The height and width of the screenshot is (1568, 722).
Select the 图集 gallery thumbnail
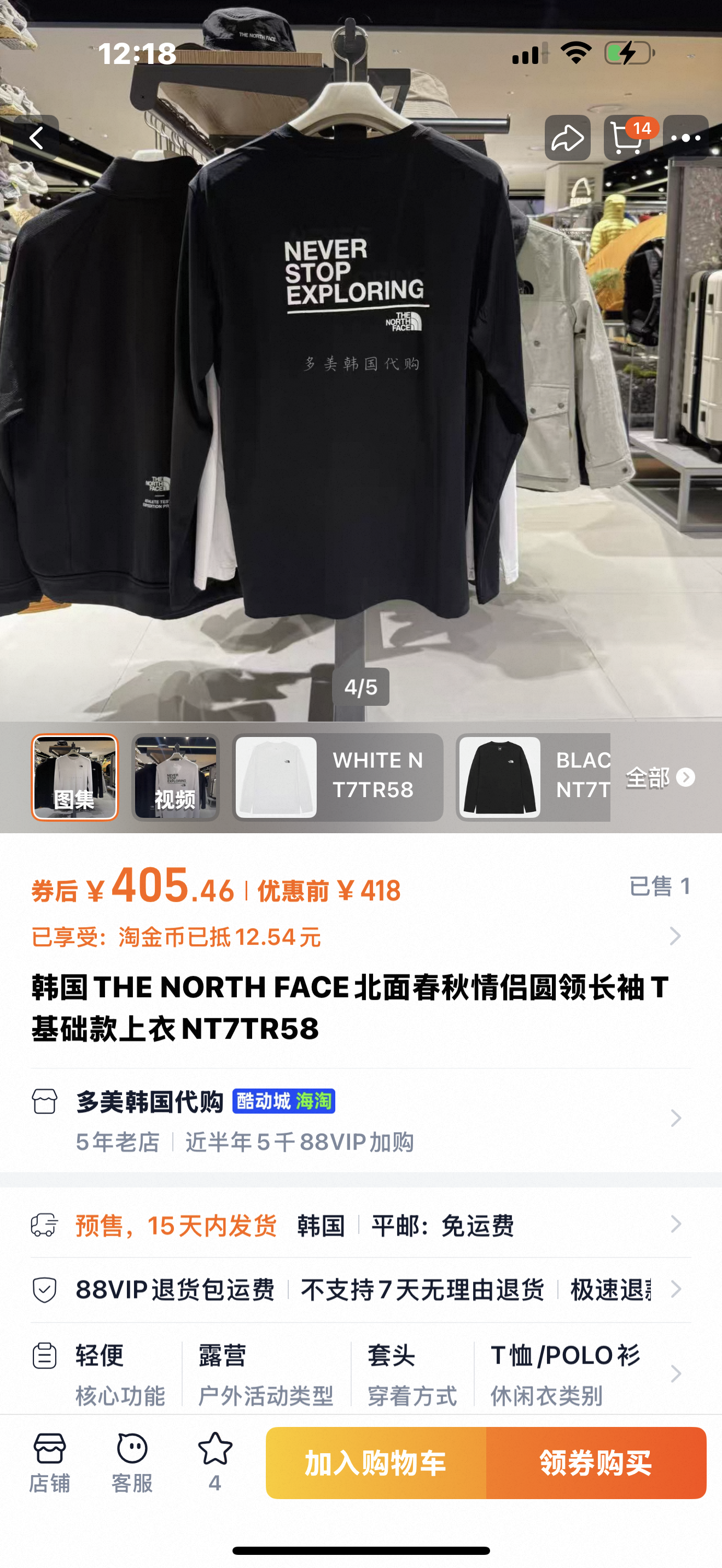click(x=74, y=777)
